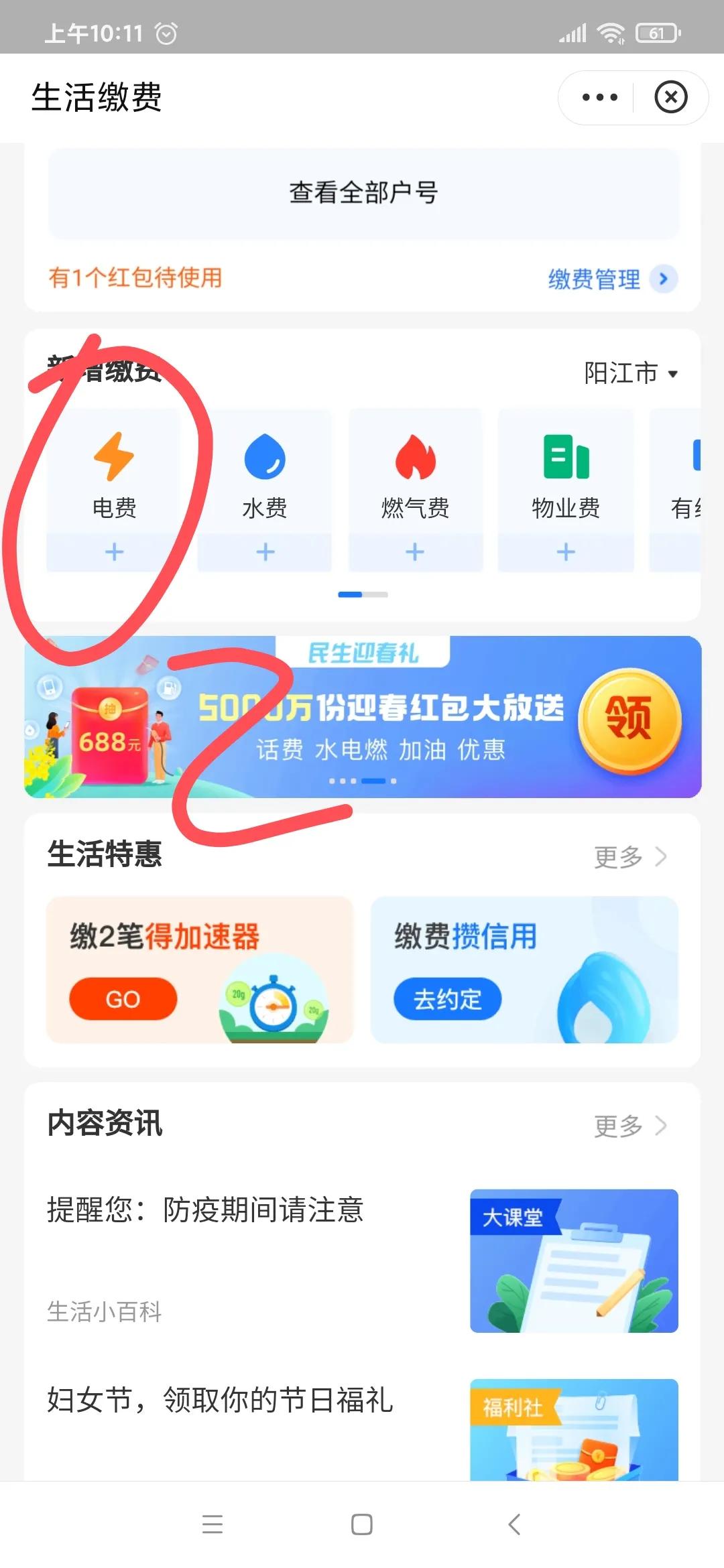Add a gas fee account via plus
This screenshot has width=724, height=1568.
point(415,552)
